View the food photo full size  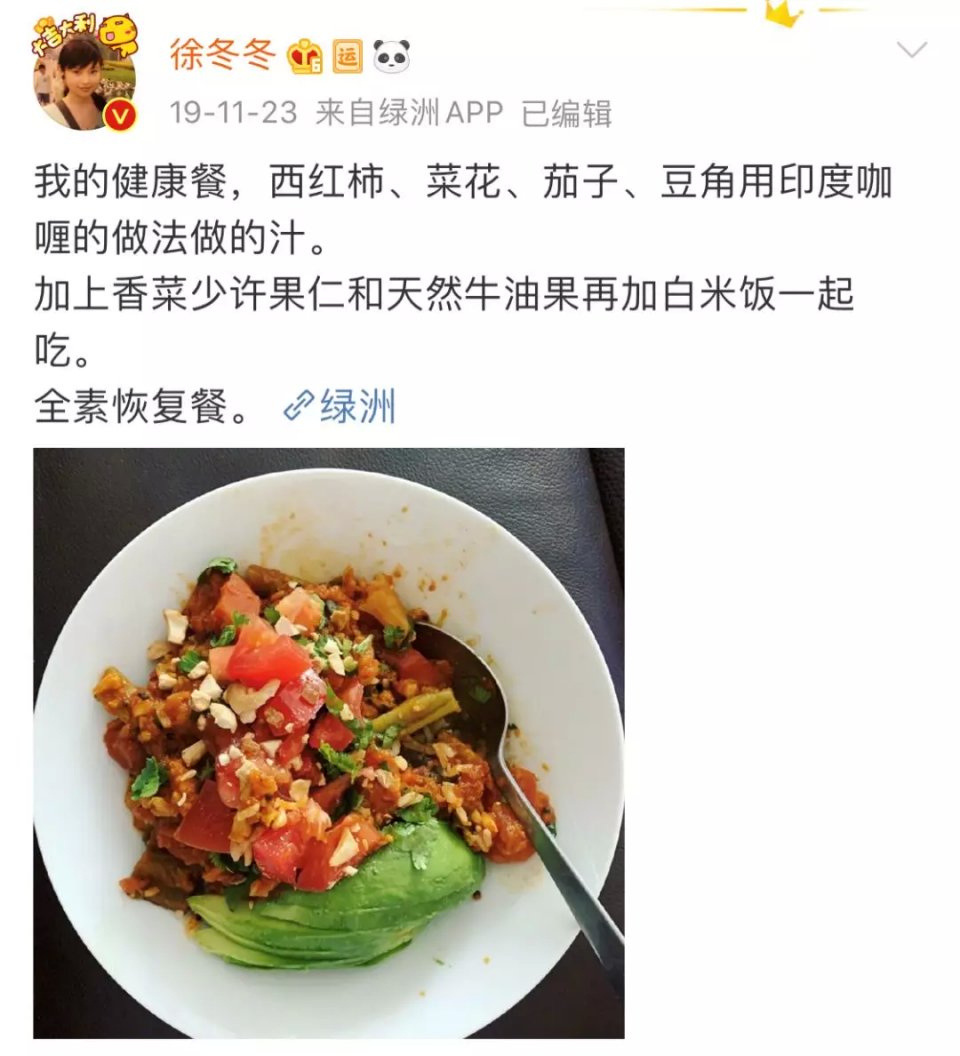click(328, 742)
